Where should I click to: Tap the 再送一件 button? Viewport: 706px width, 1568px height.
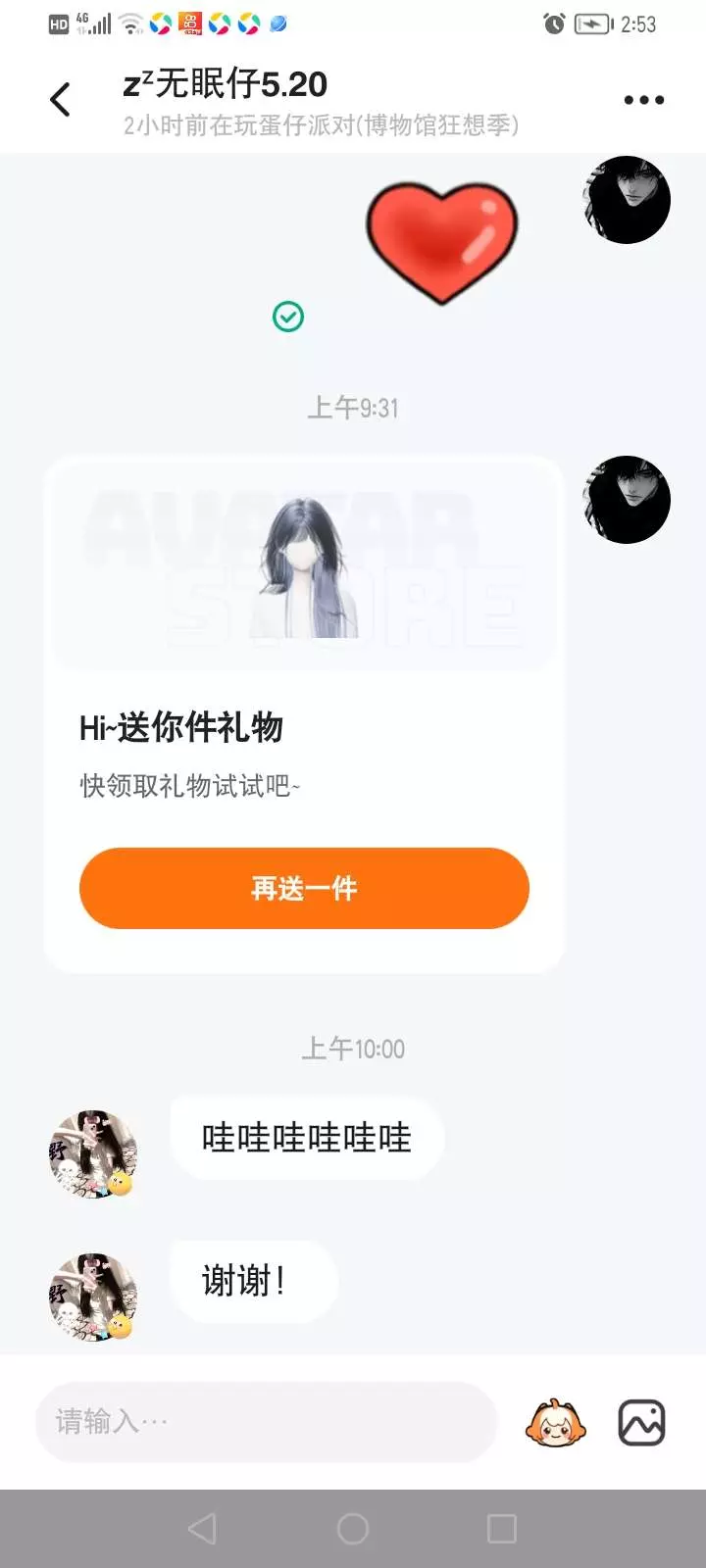coord(304,888)
